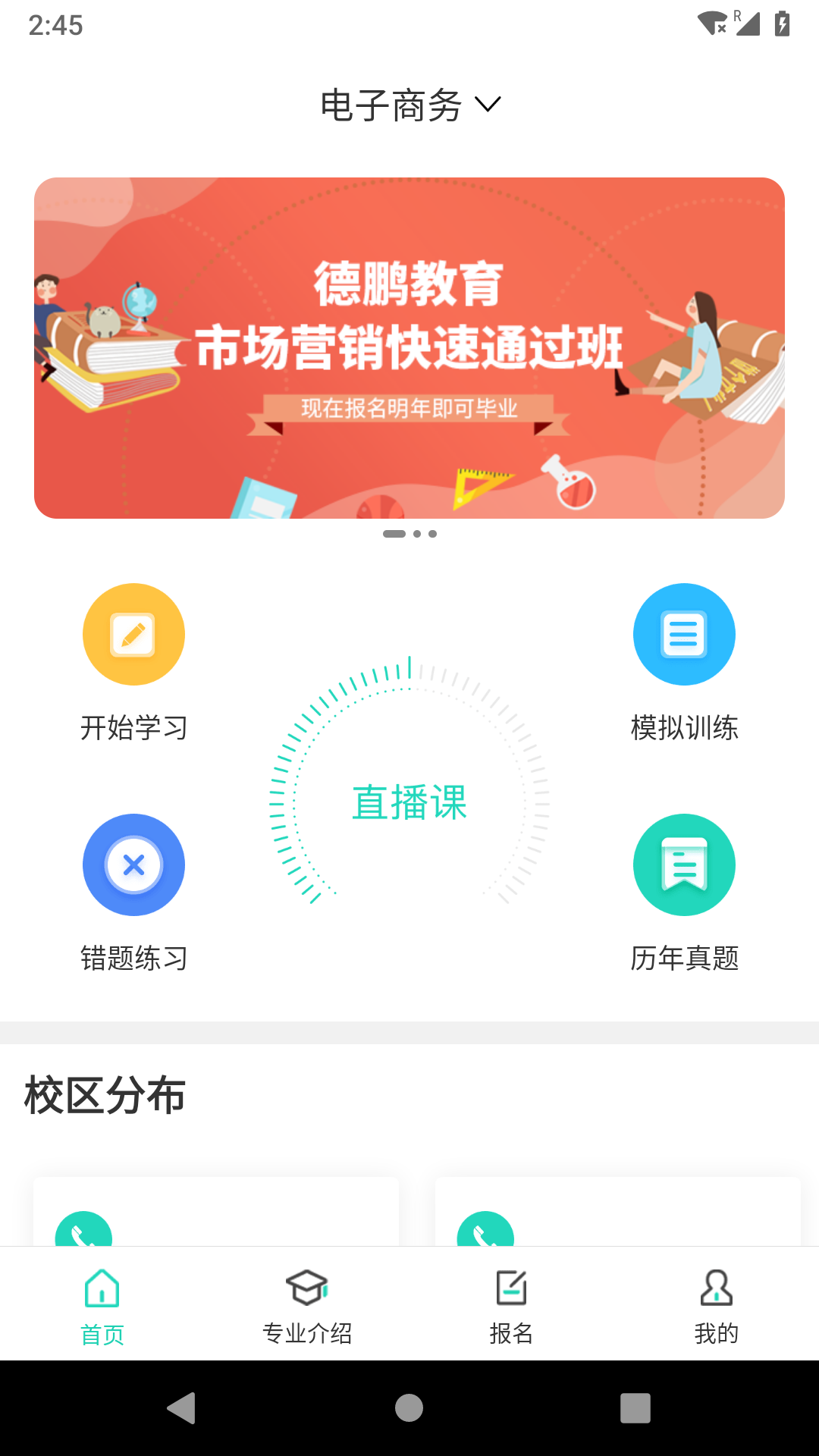Open 历年真题 using the green bookmark icon

click(684, 864)
